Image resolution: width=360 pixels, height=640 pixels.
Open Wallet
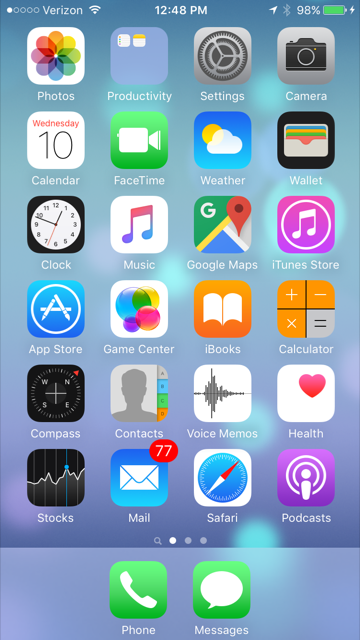click(x=306, y=140)
